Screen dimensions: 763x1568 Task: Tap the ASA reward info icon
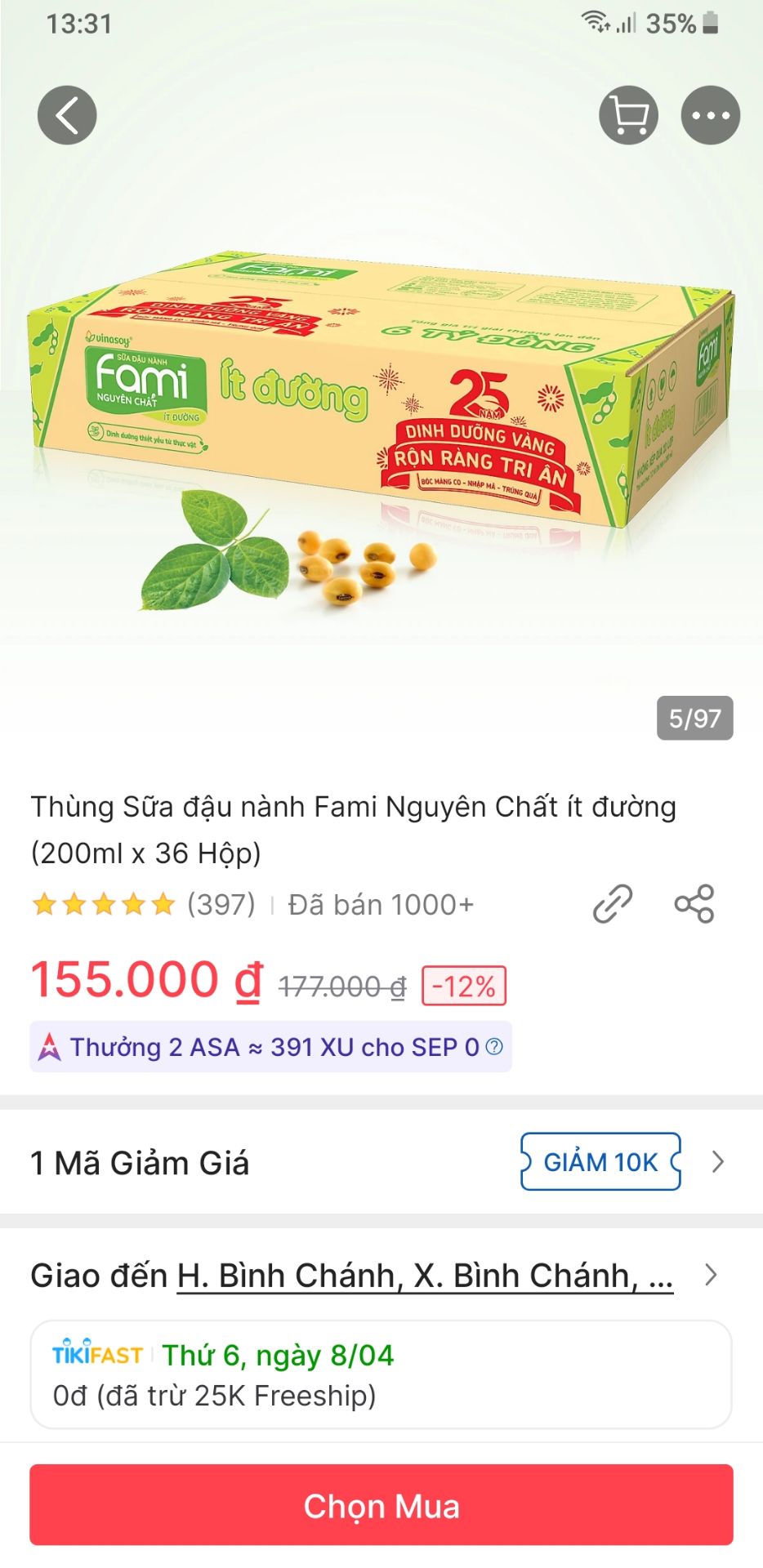[495, 1046]
